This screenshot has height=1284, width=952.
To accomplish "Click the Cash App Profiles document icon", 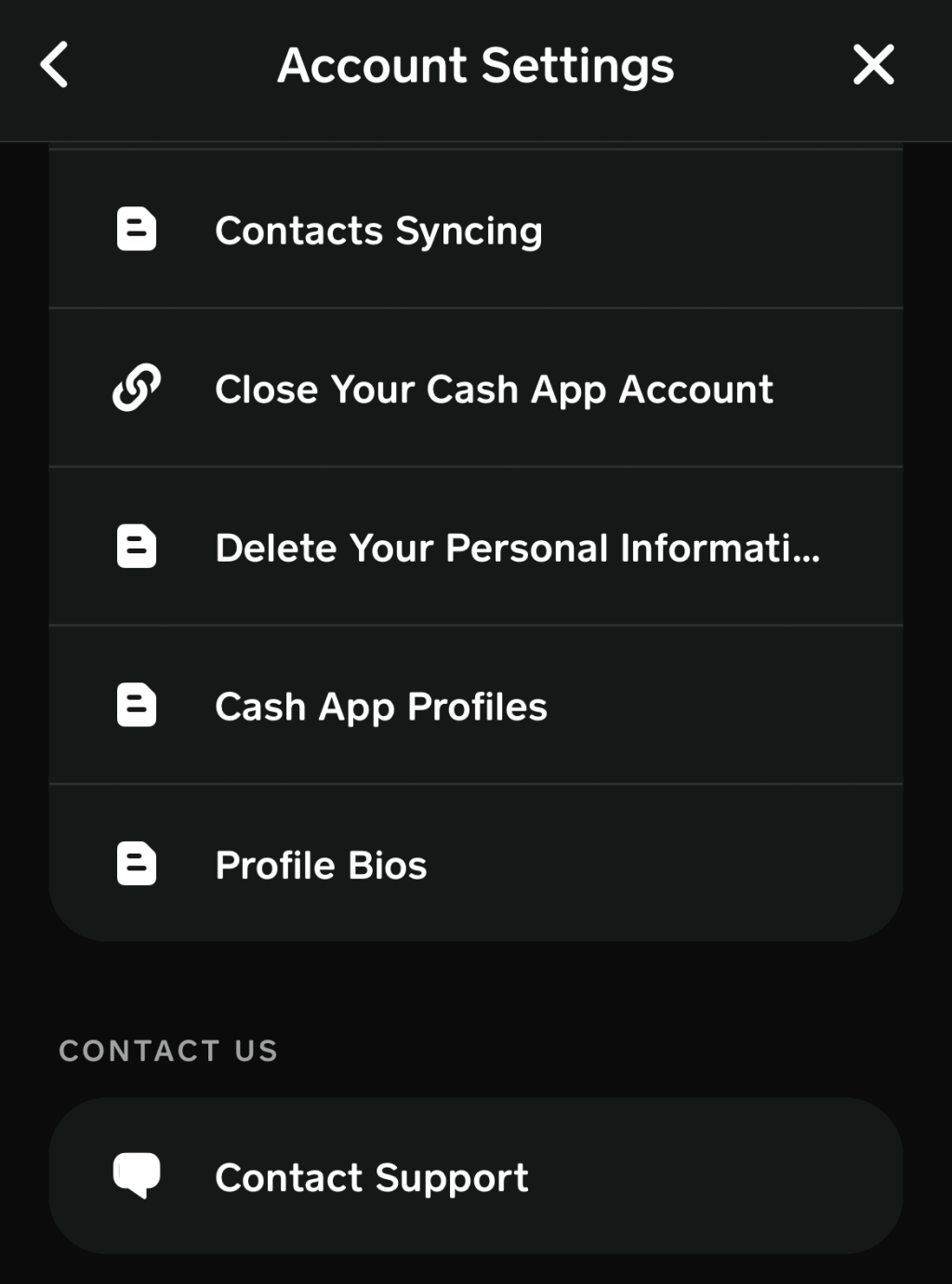I will tap(136, 706).
